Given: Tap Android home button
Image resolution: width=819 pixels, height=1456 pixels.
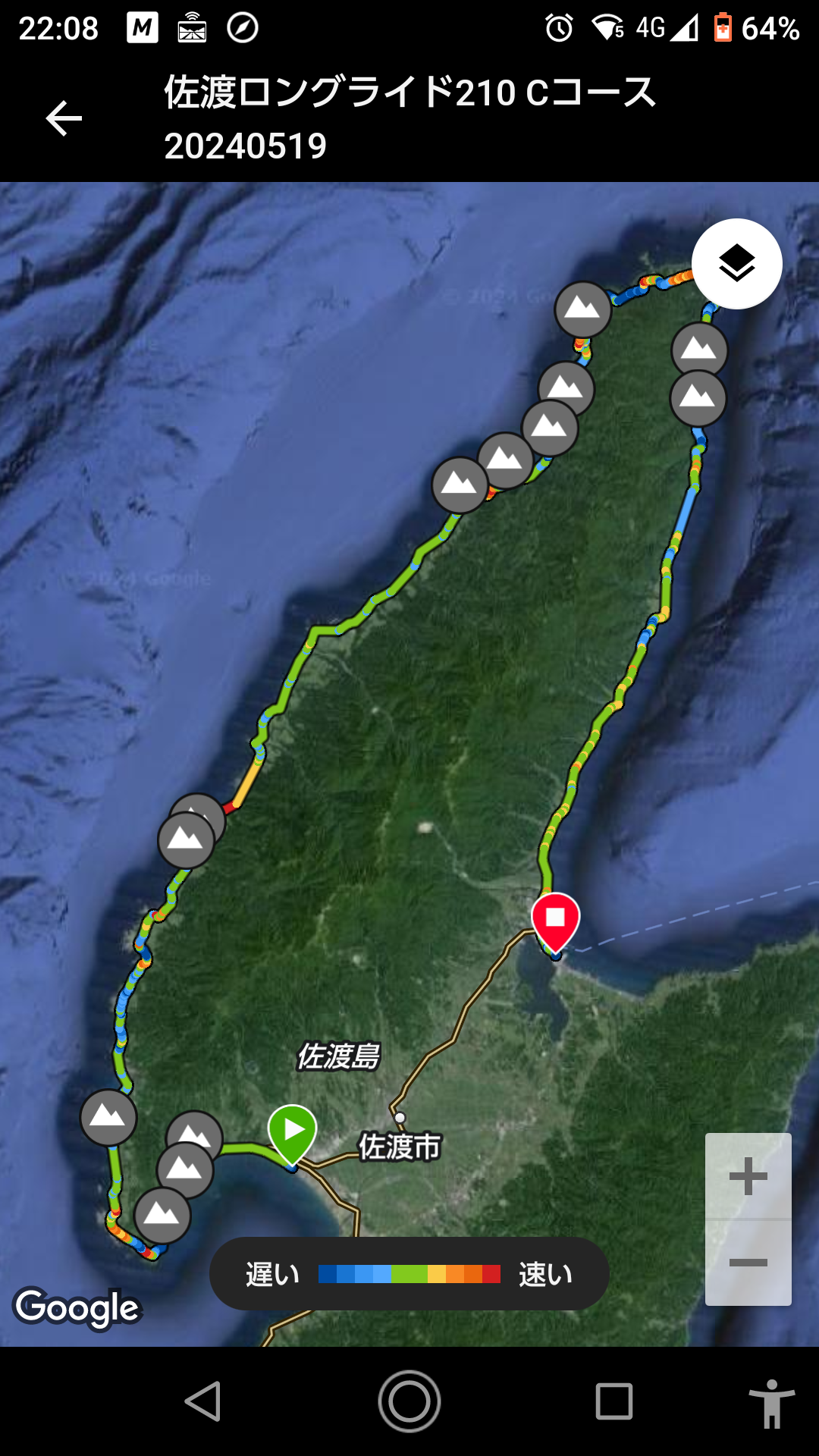Looking at the screenshot, I should (409, 1401).
